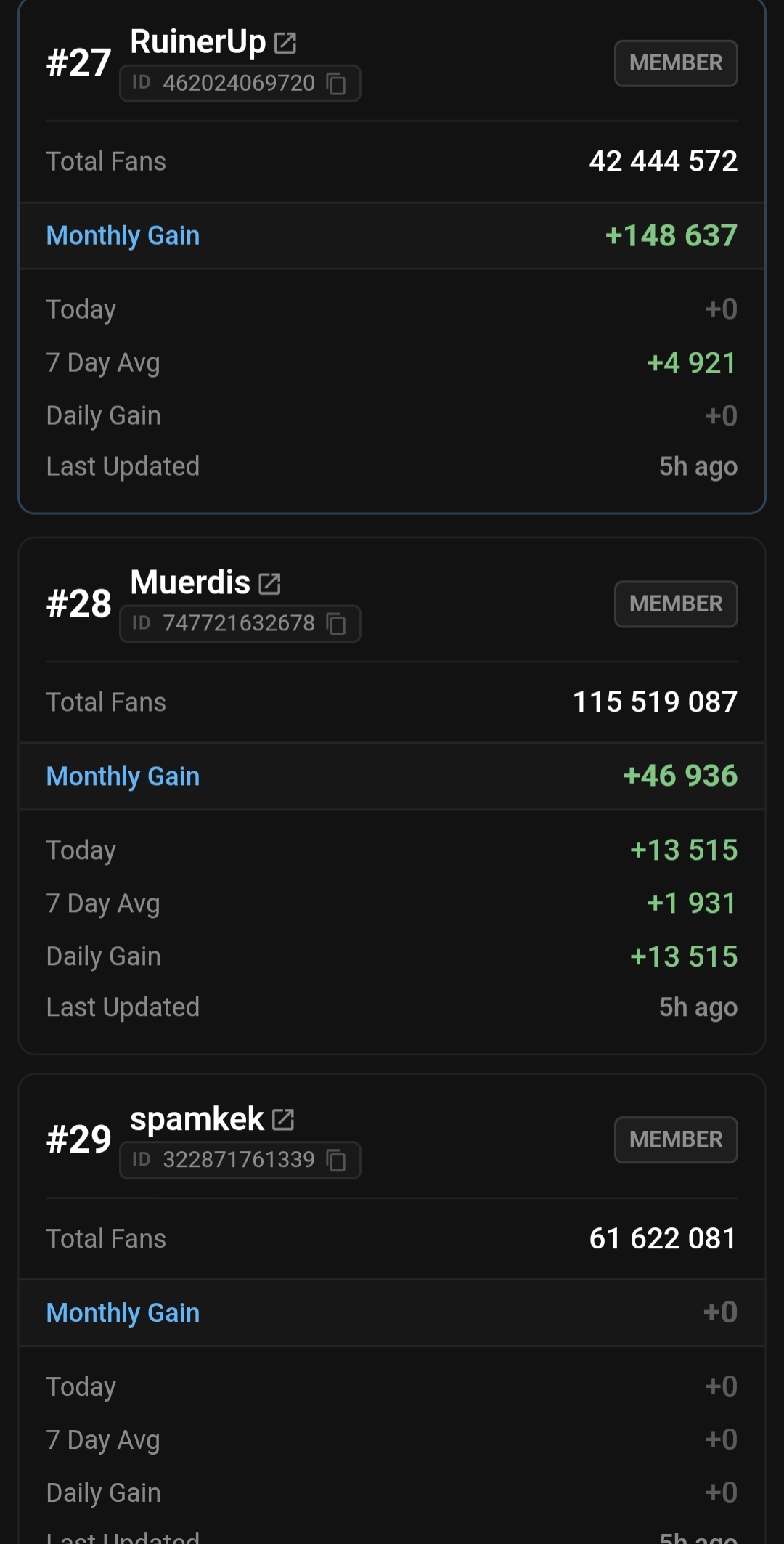Open Muerdis's external profile link icon
This screenshot has width=784, height=1544.
click(269, 584)
